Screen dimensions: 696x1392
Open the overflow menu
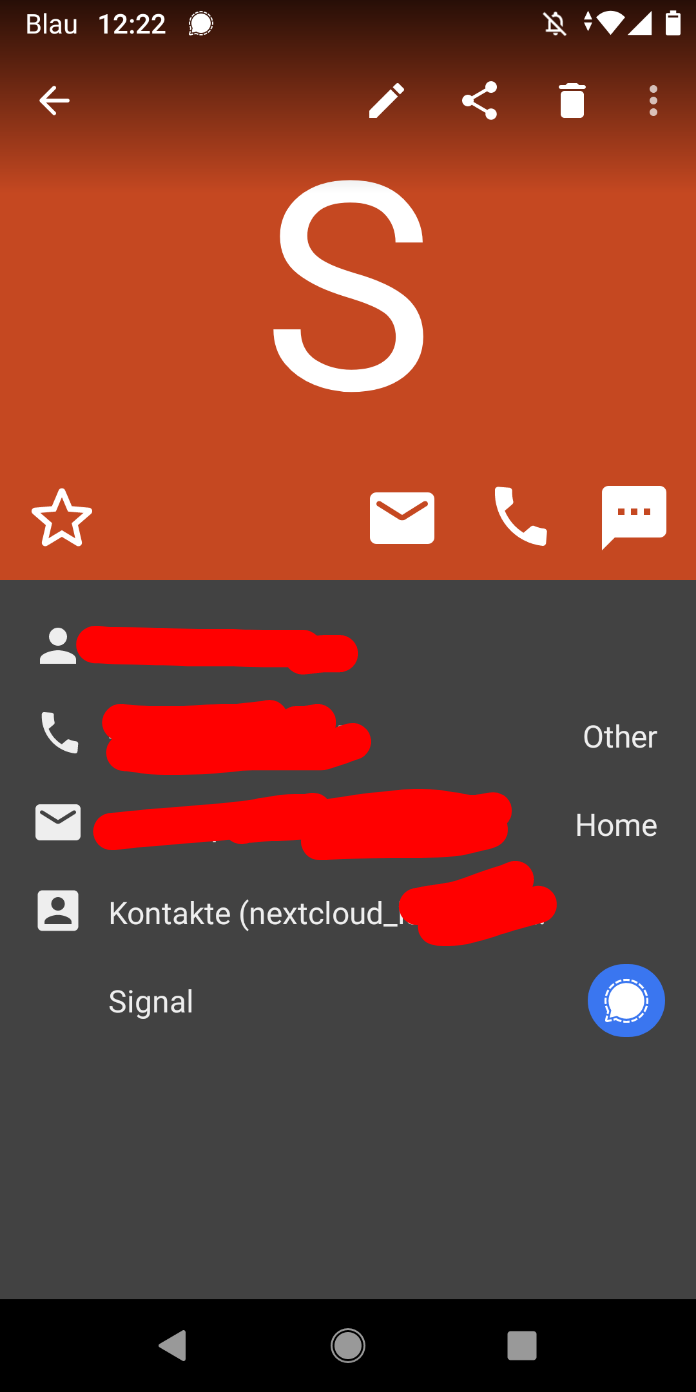653,101
